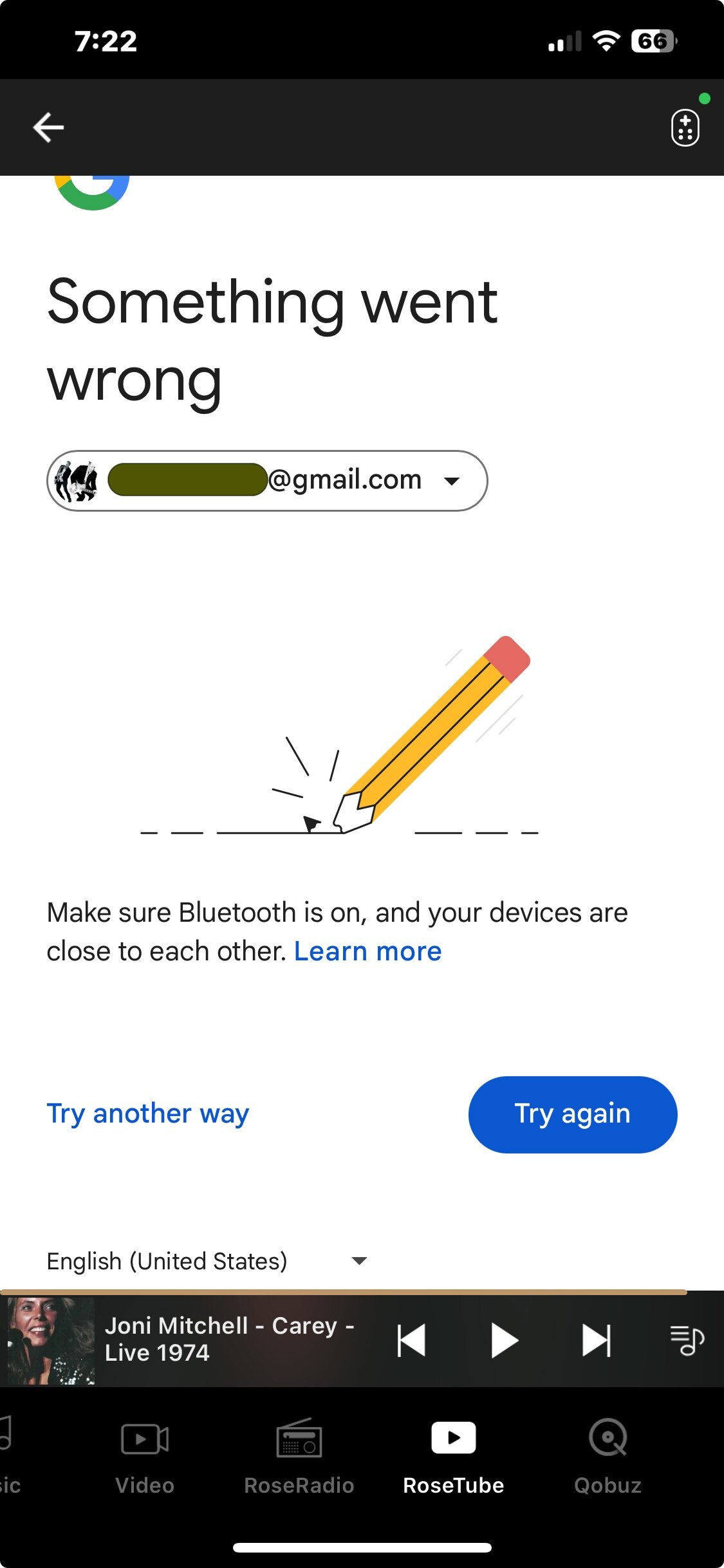This screenshot has height=1568, width=724.
Task: Expand the Gmail account selector
Action: tap(267, 481)
